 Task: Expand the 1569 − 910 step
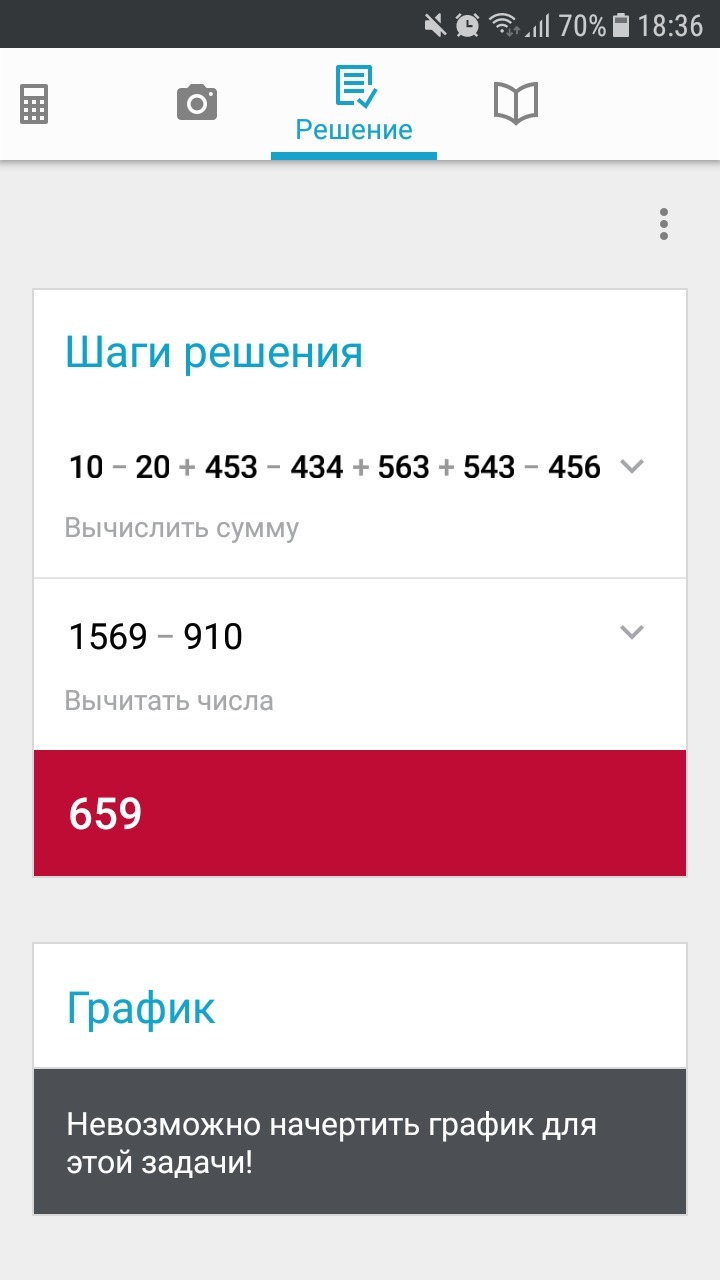[x=631, y=632]
